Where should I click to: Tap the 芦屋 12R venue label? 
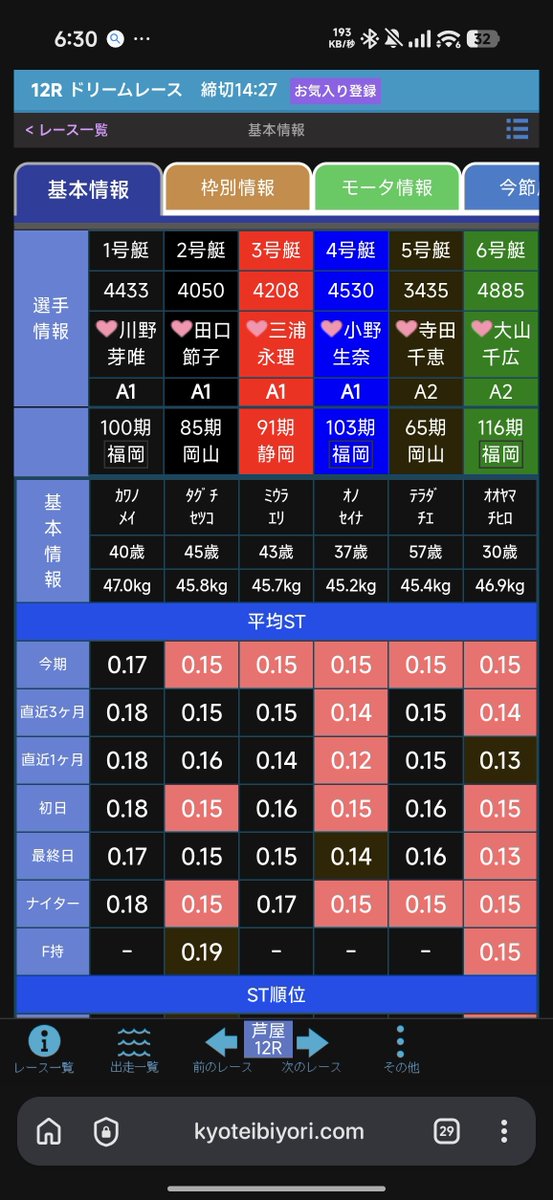click(x=267, y=1040)
